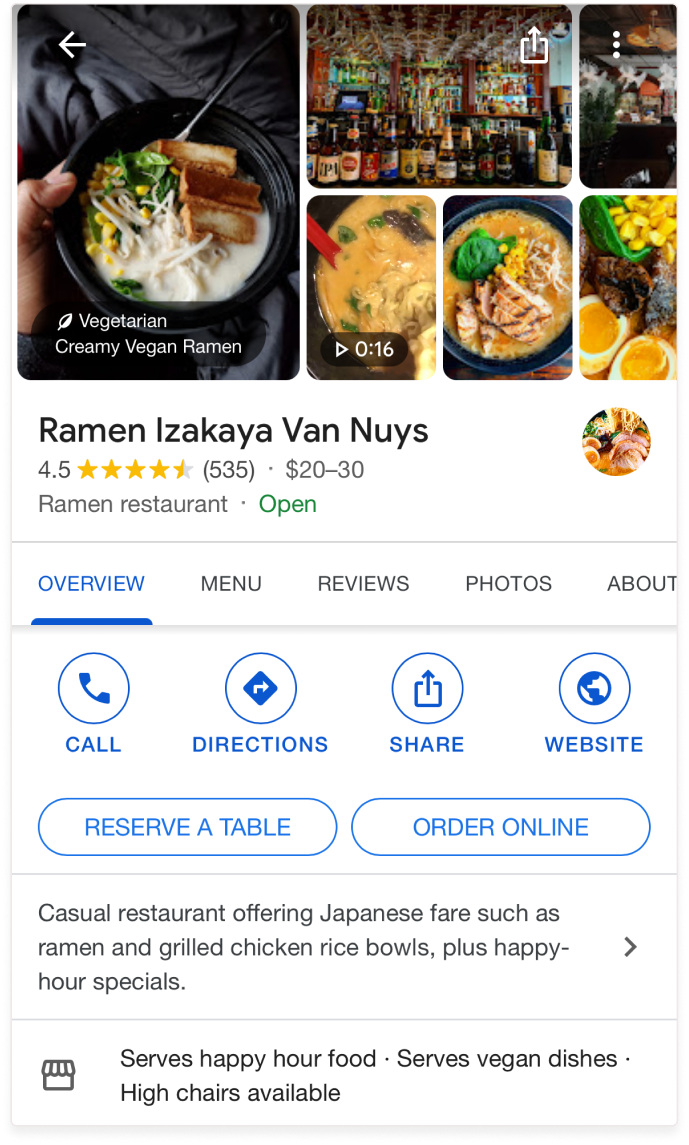
Task: Open the three-dot overflow menu
Action: tap(616, 44)
